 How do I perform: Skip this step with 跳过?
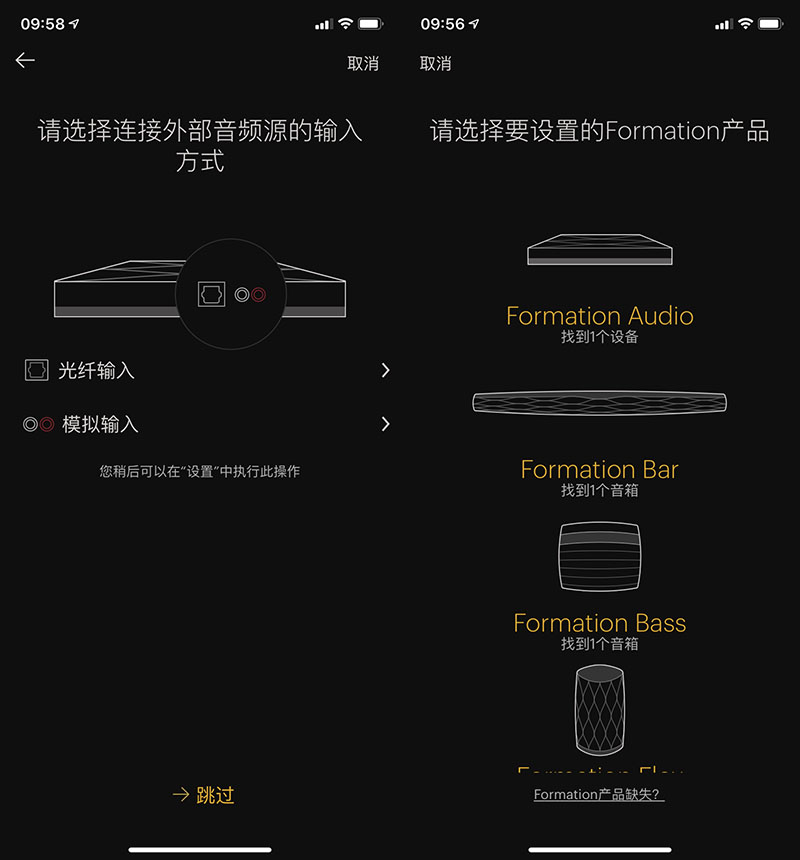tap(203, 795)
